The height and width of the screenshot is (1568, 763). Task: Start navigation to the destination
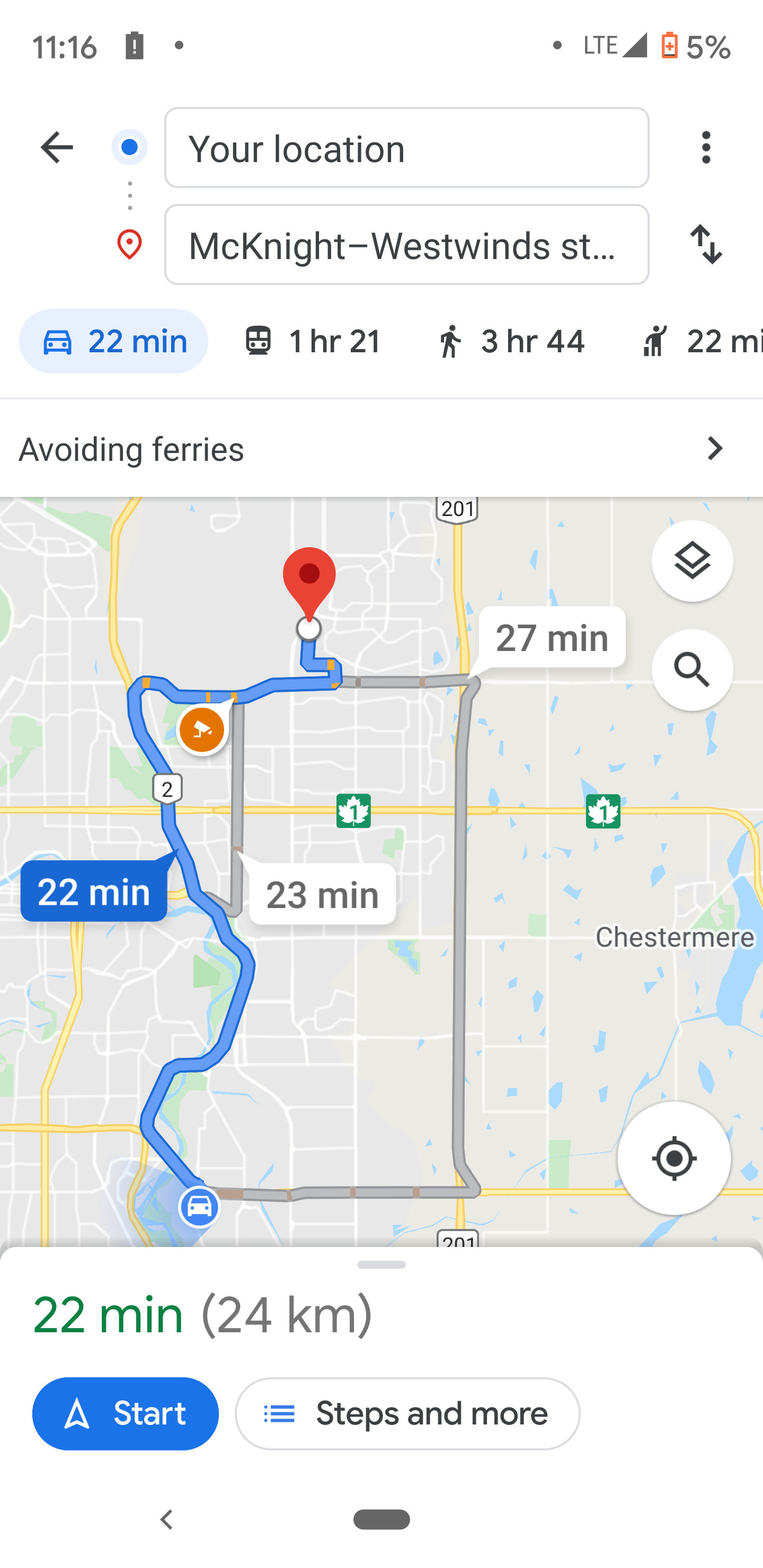coord(126,1413)
